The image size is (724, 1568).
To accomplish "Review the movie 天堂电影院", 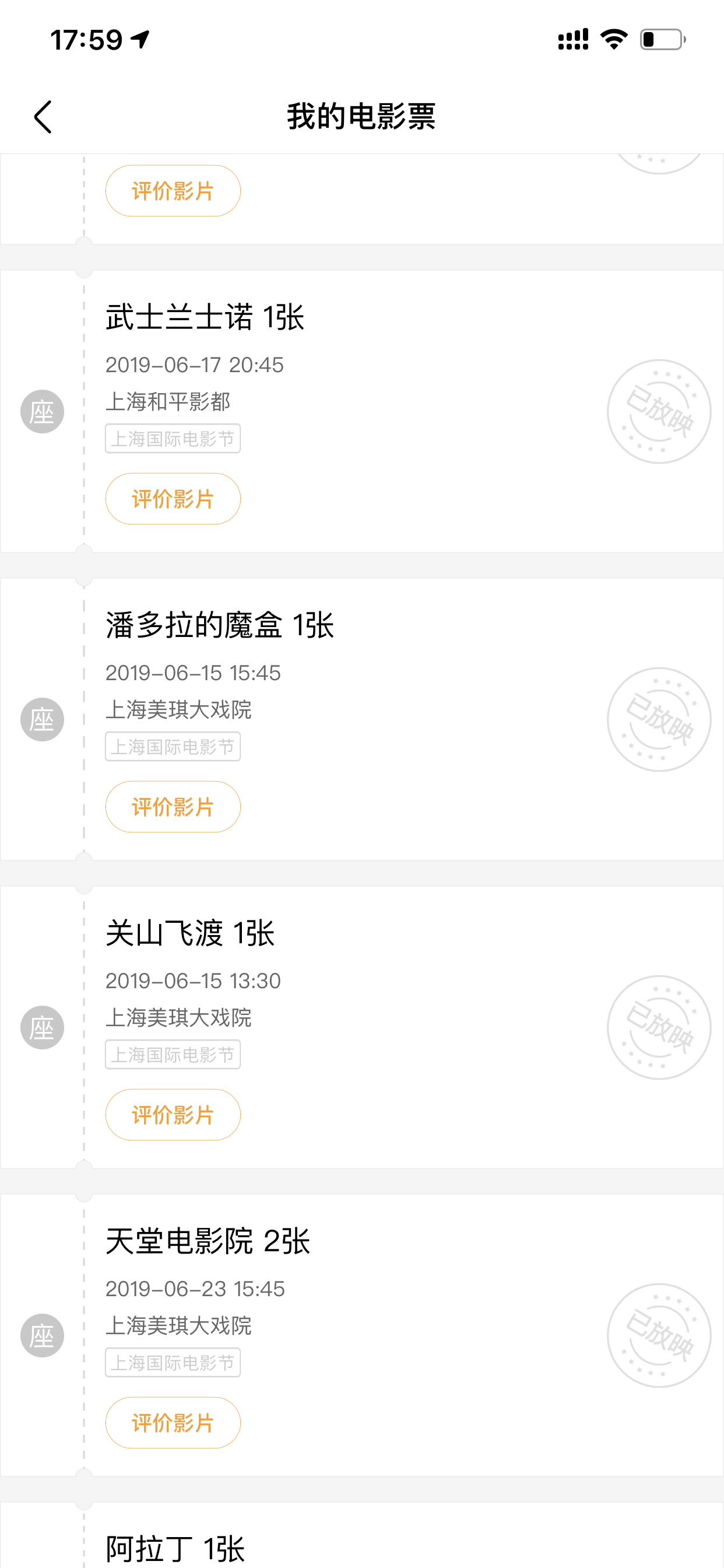I will 173,1423.
